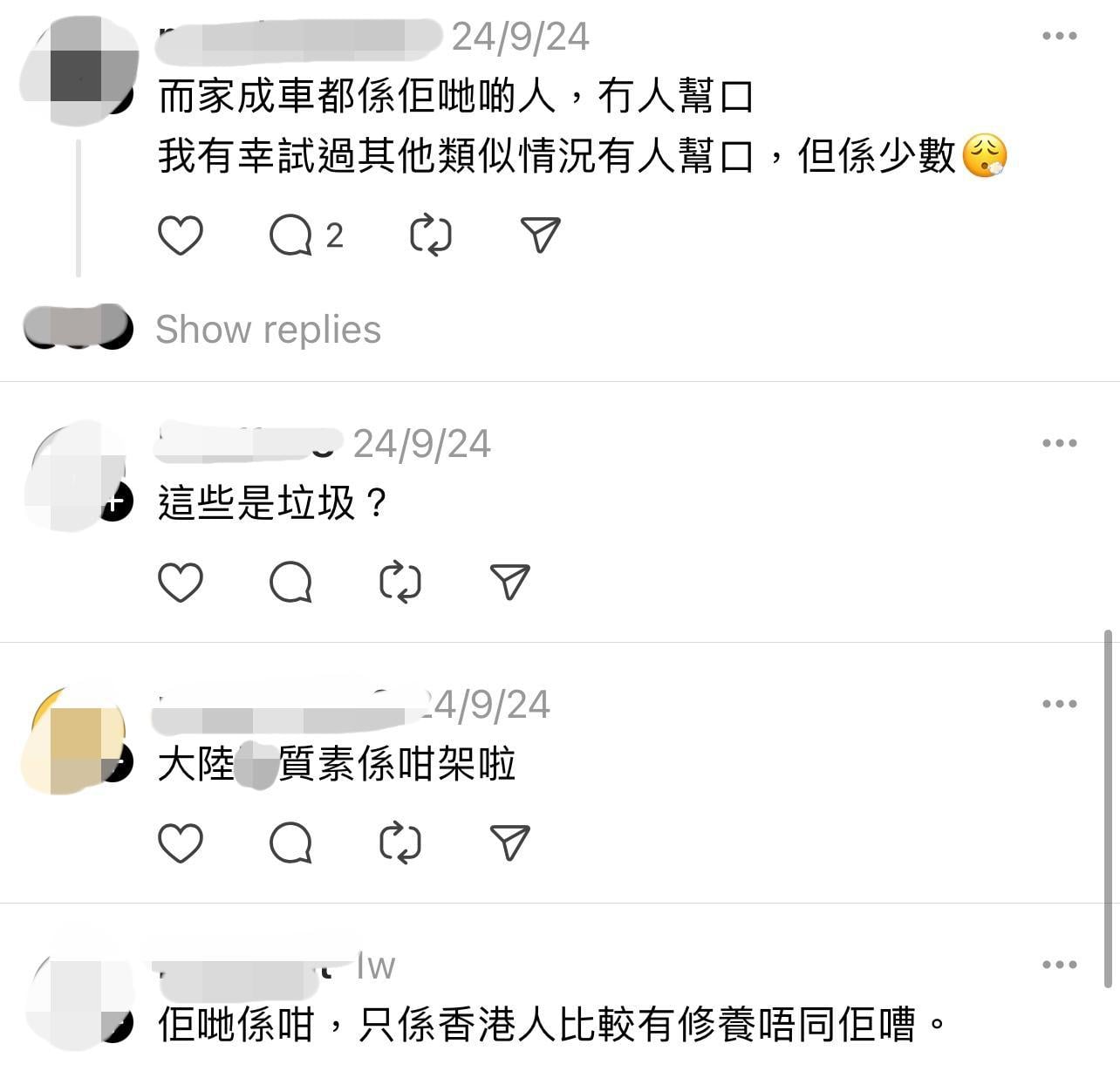Like the 這些是垃圾 comment
Screen dimensions: 1120x1071
click(x=181, y=583)
